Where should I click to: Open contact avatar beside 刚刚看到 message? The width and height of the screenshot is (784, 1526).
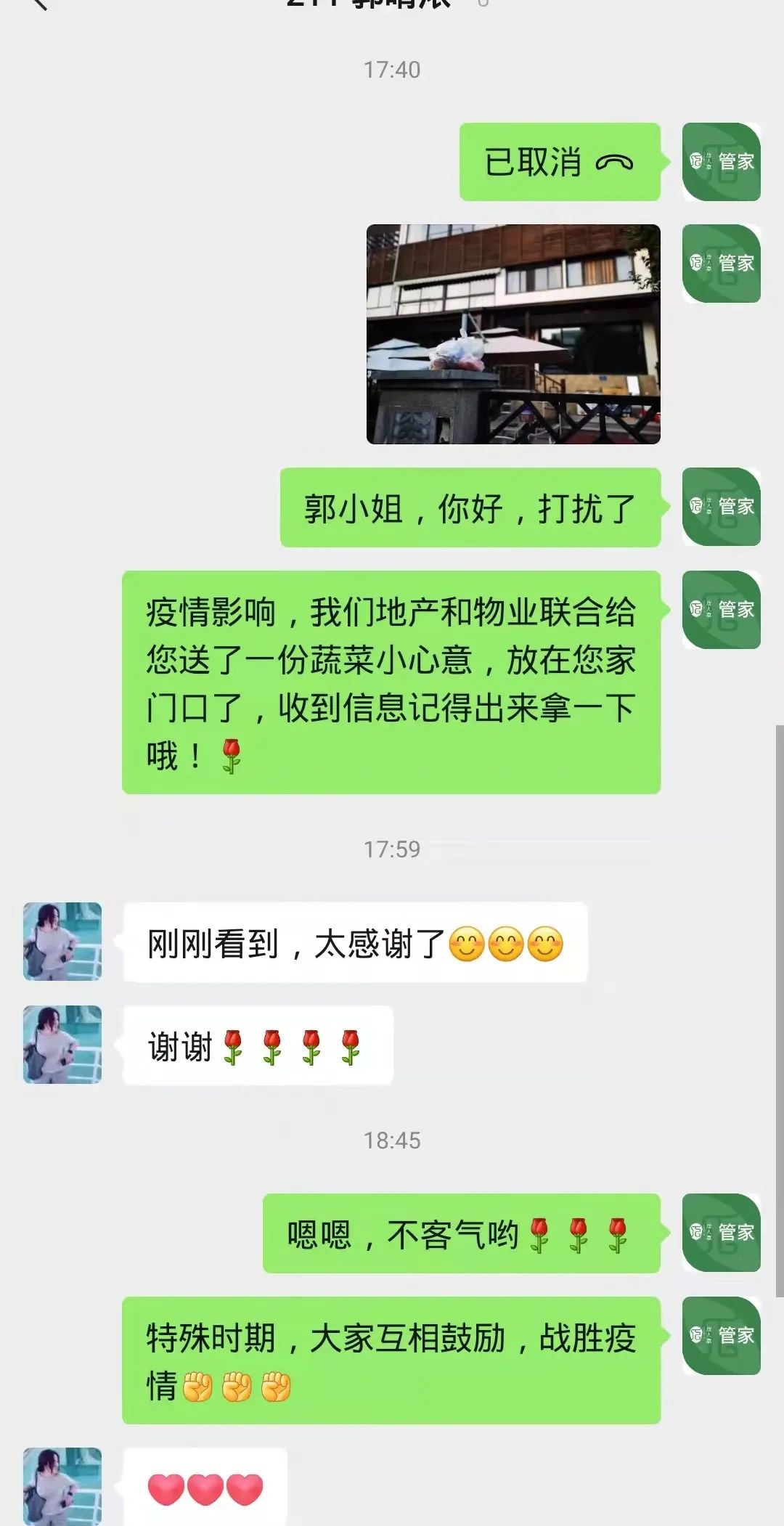62,942
